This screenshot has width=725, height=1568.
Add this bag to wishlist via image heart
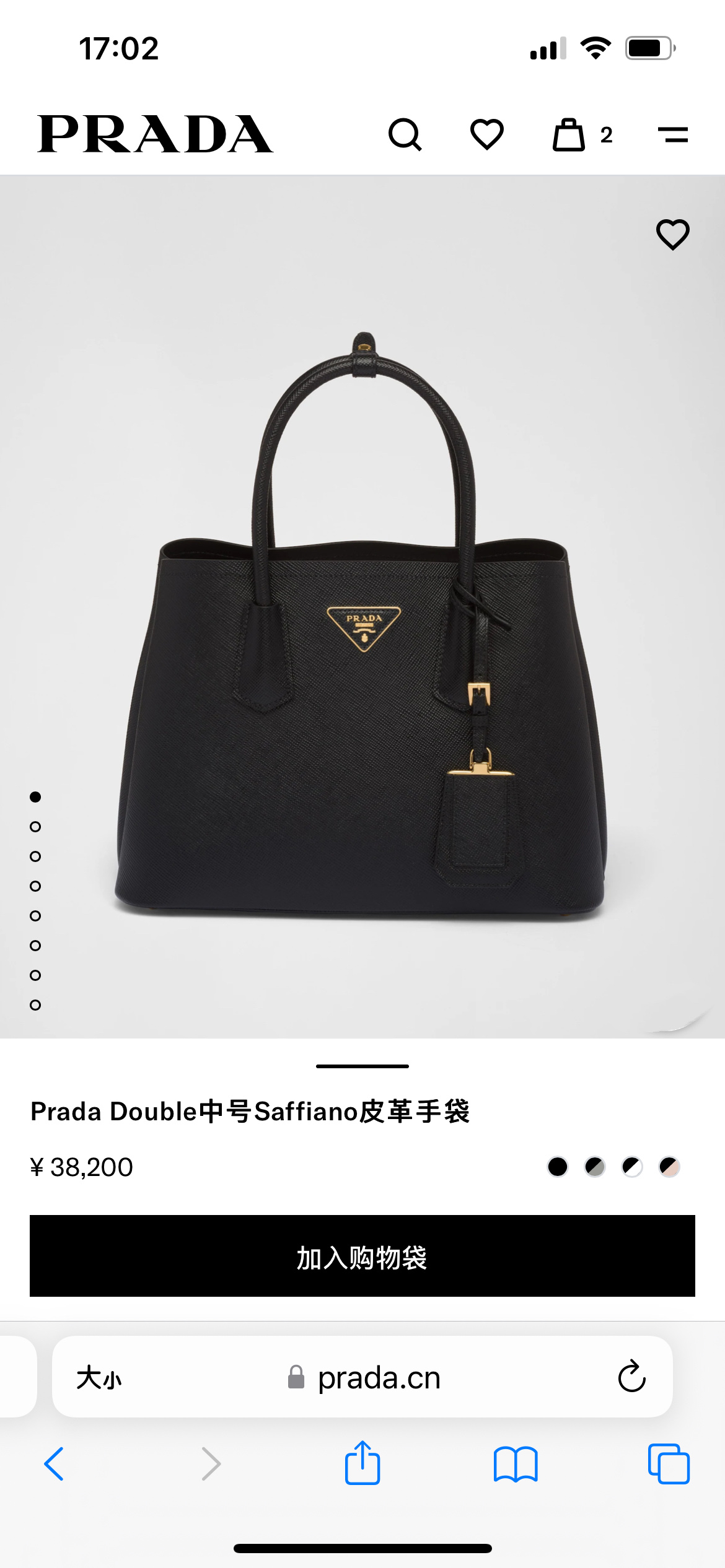pos(672,235)
